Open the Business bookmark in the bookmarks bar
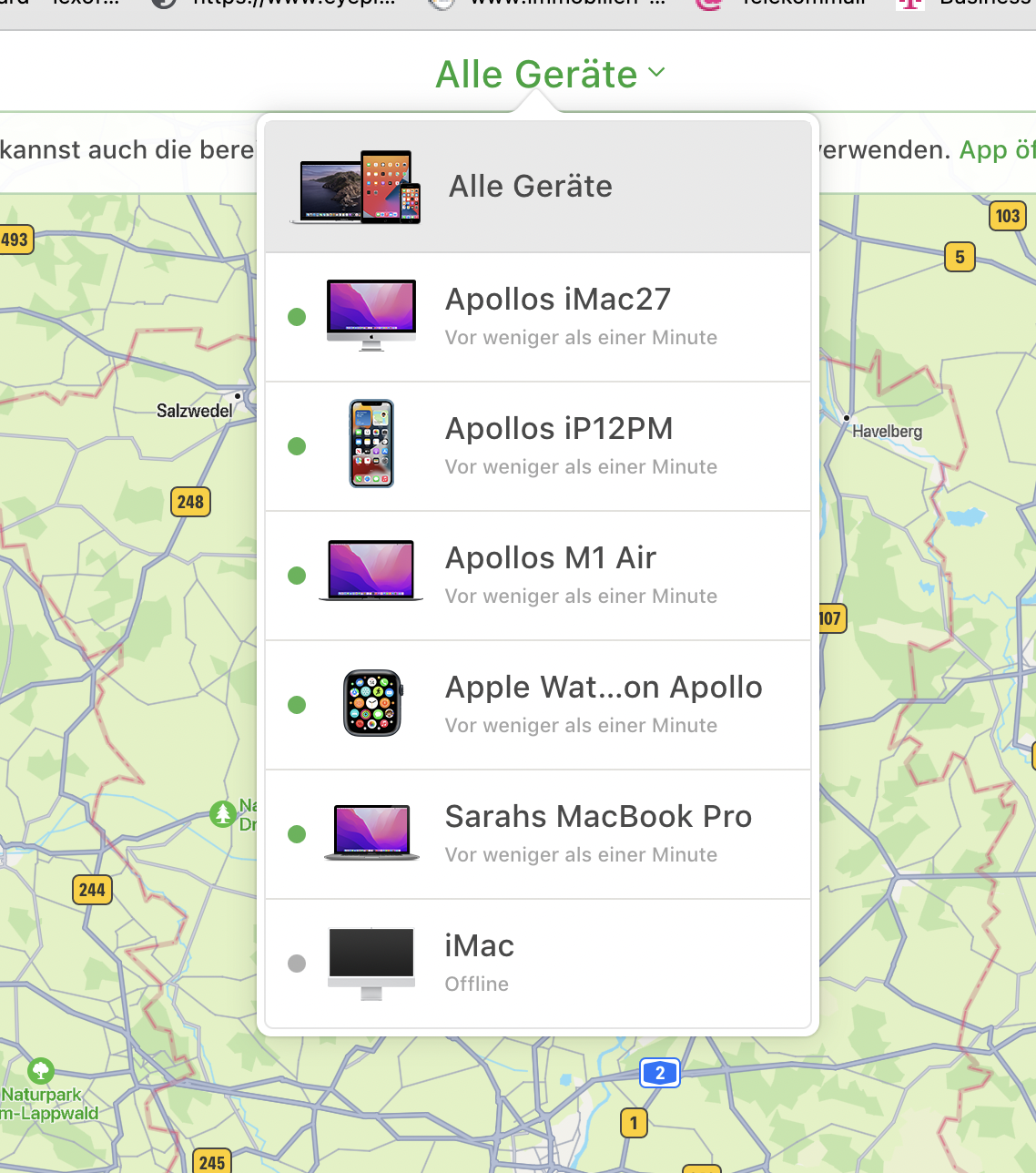The width and height of the screenshot is (1036, 1173). click(x=986, y=5)
